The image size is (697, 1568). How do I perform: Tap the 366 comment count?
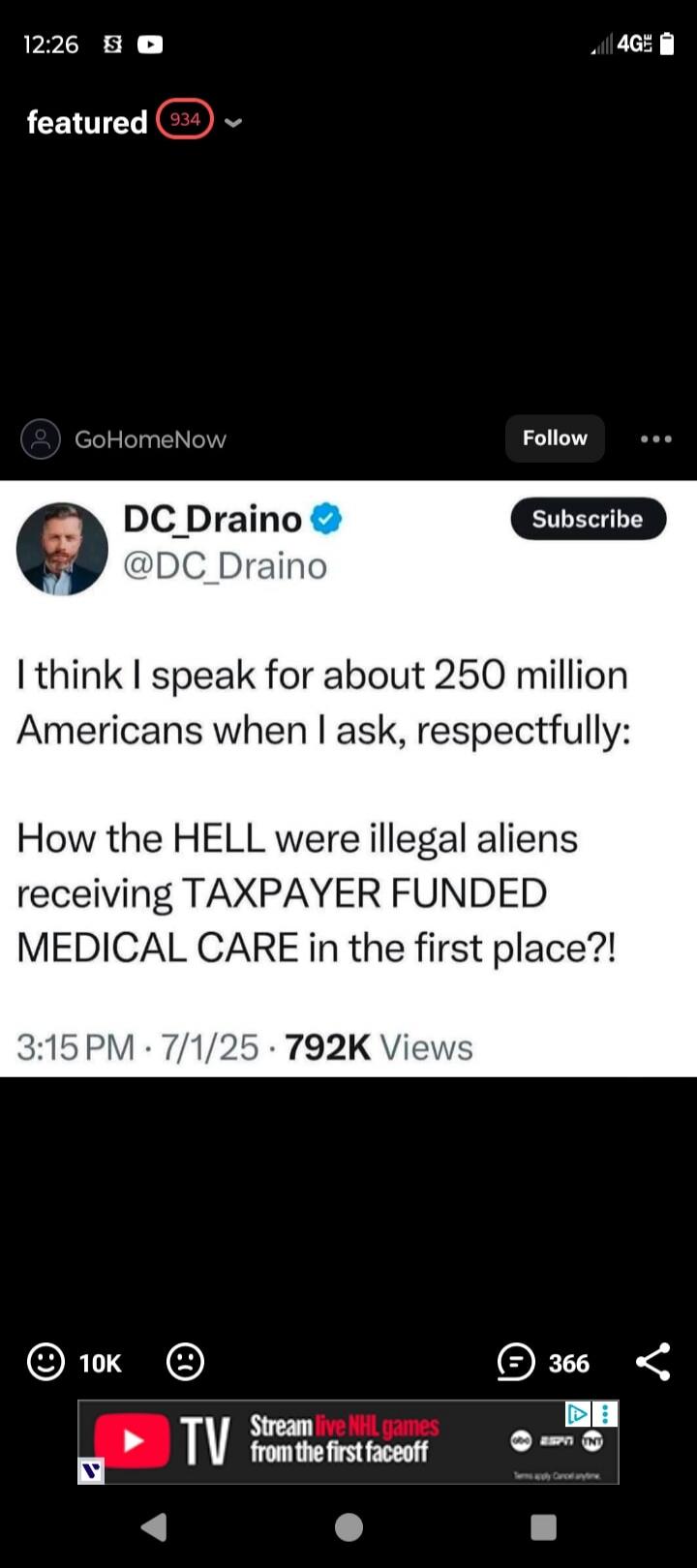click(x=569, y=1363)
